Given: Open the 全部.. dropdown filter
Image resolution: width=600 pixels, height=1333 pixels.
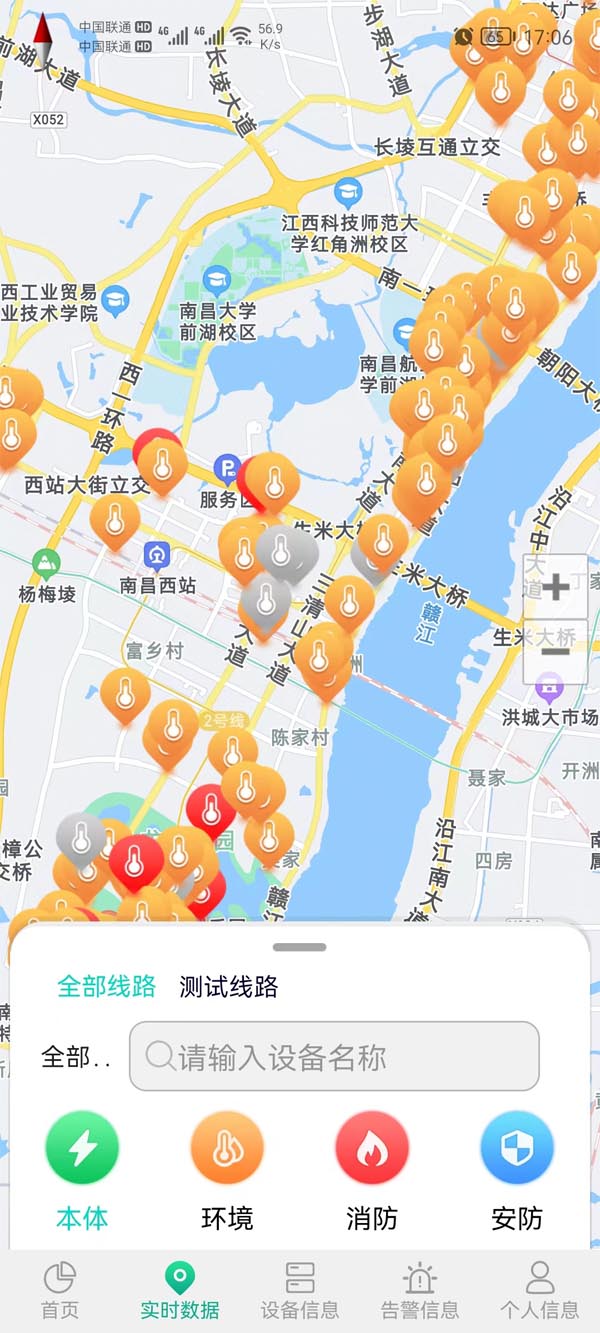Looking at the screenshot, I should tap(76, 1057).
